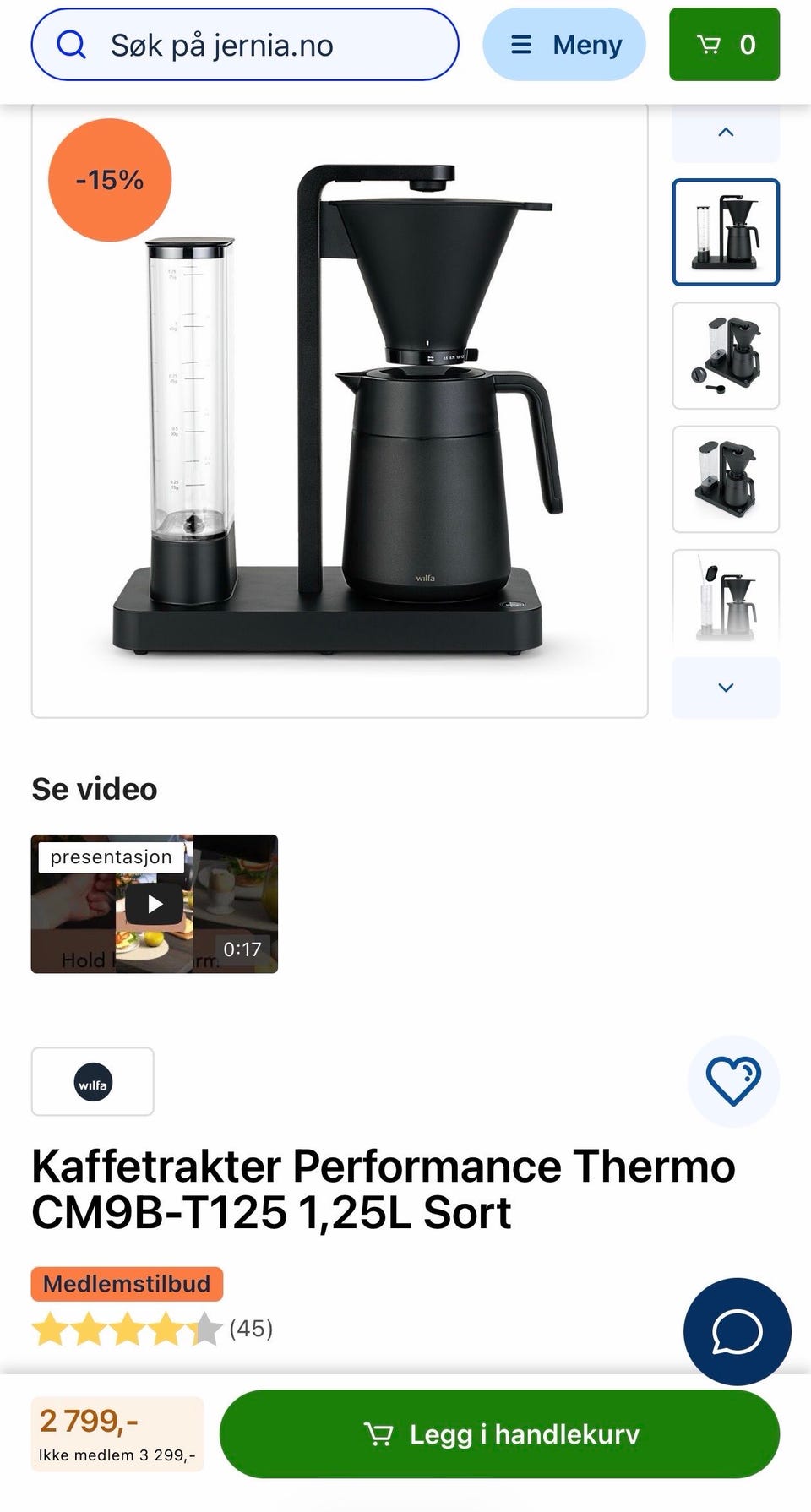View third thumbnail showing angled coffee maker
Screen dimensions: 811x1512
point(726,479)
